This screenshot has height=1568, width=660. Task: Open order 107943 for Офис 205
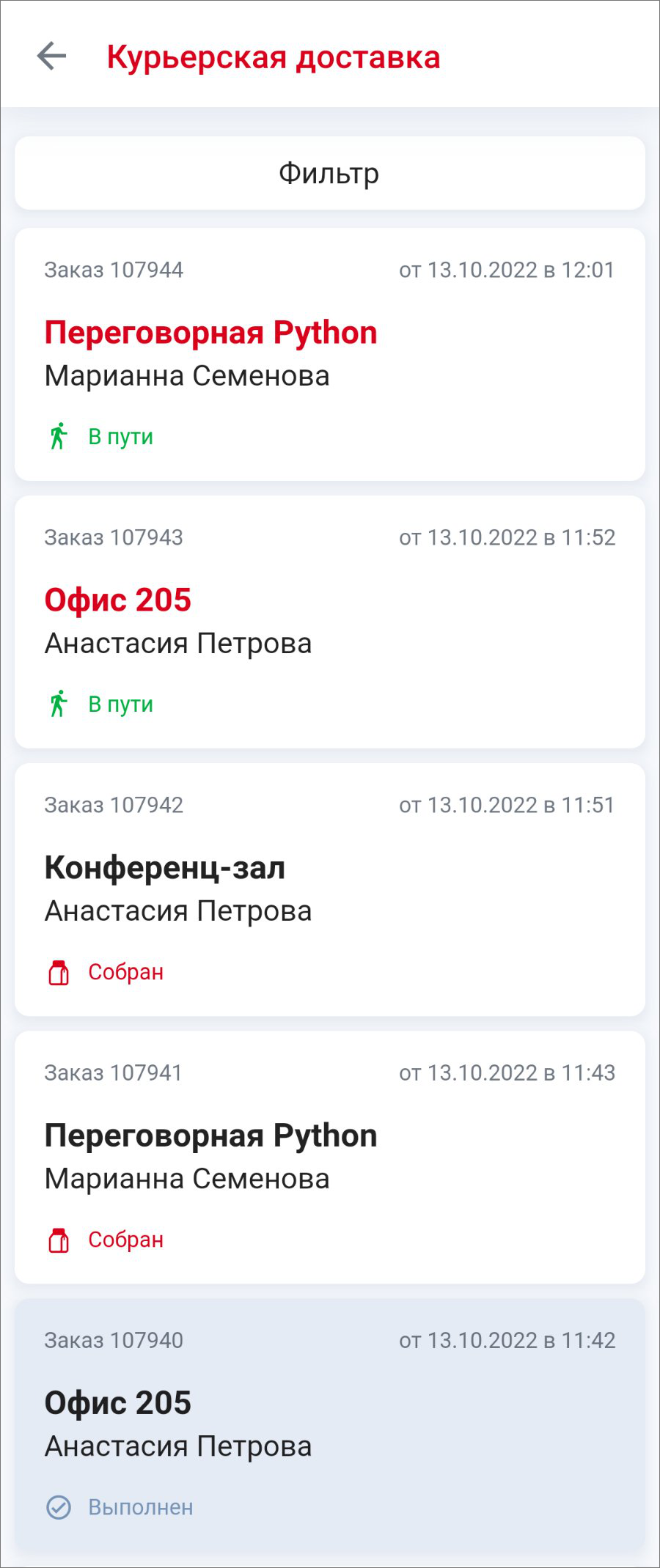click(329, 622)
